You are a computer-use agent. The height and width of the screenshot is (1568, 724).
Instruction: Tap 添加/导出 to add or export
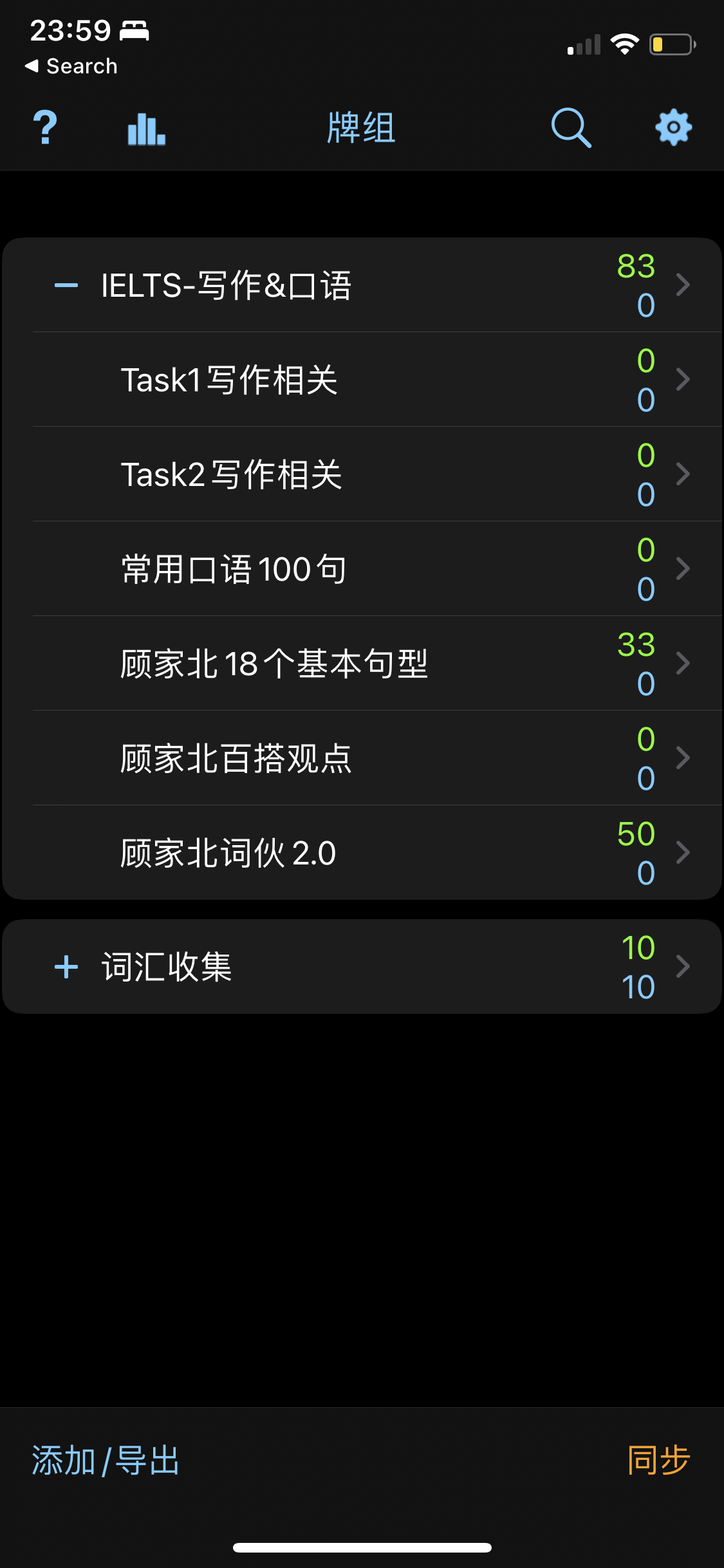click(106, 1461)
